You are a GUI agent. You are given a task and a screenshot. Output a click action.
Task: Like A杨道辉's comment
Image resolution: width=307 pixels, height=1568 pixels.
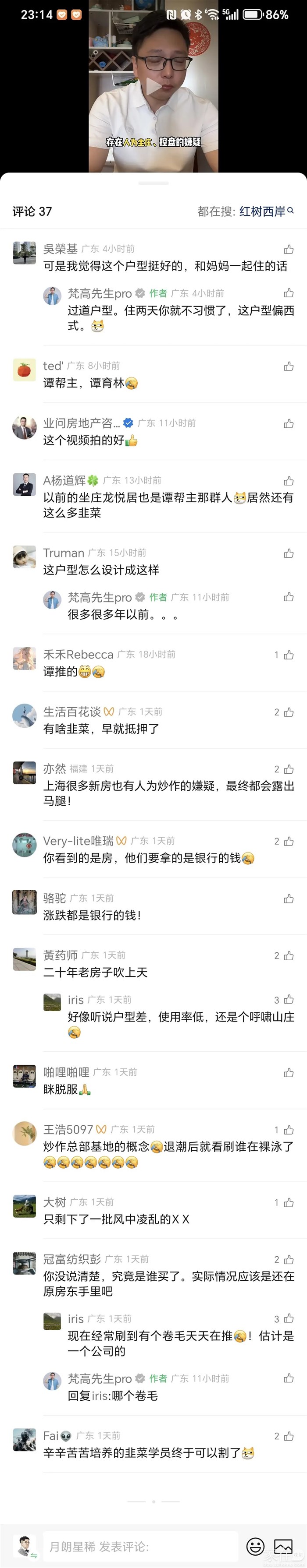(289, 481)
